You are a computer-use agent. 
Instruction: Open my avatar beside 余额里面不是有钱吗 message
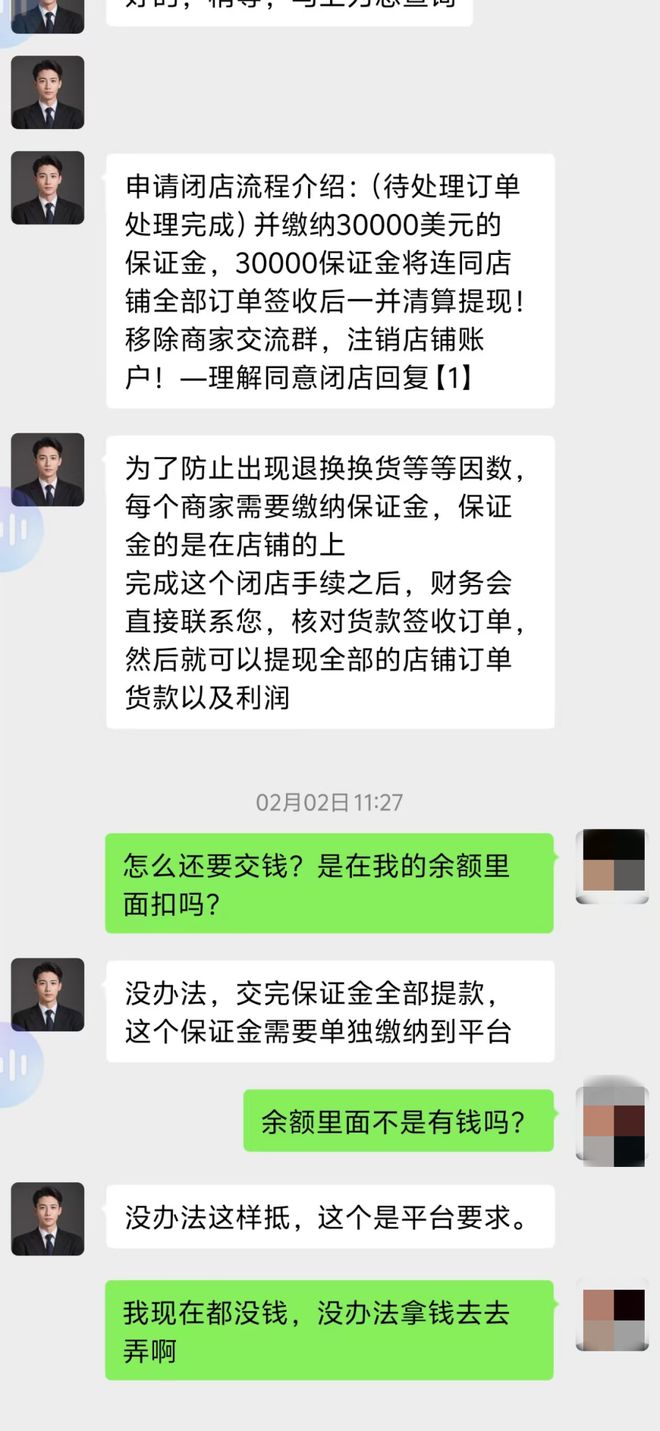coord(612,1121)
